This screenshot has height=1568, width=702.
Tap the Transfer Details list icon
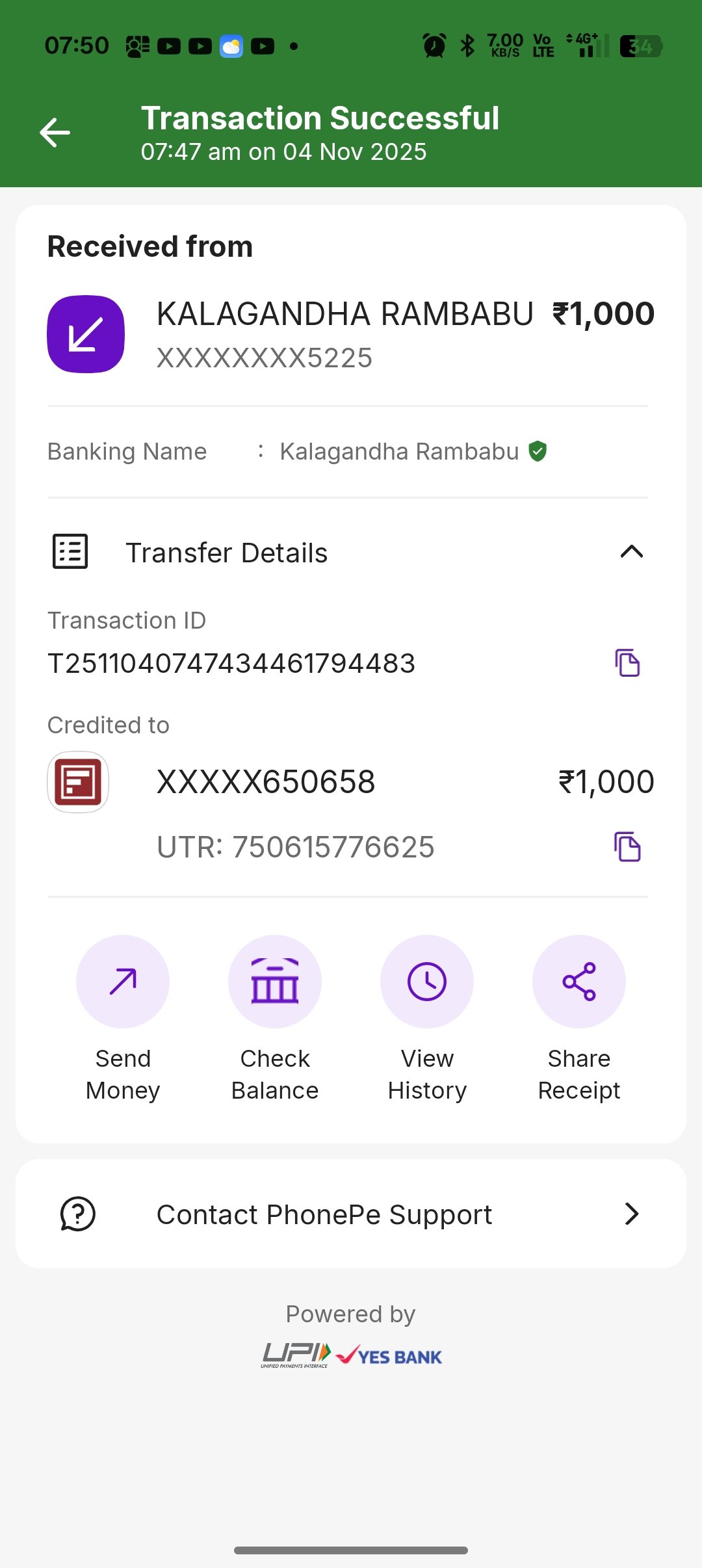[70, 552]
